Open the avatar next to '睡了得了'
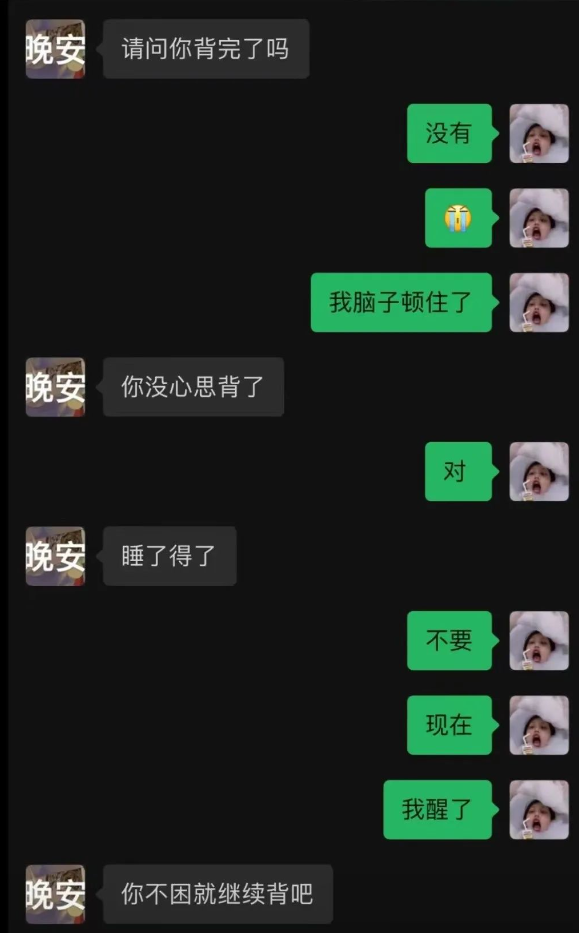 coord(55,556)
